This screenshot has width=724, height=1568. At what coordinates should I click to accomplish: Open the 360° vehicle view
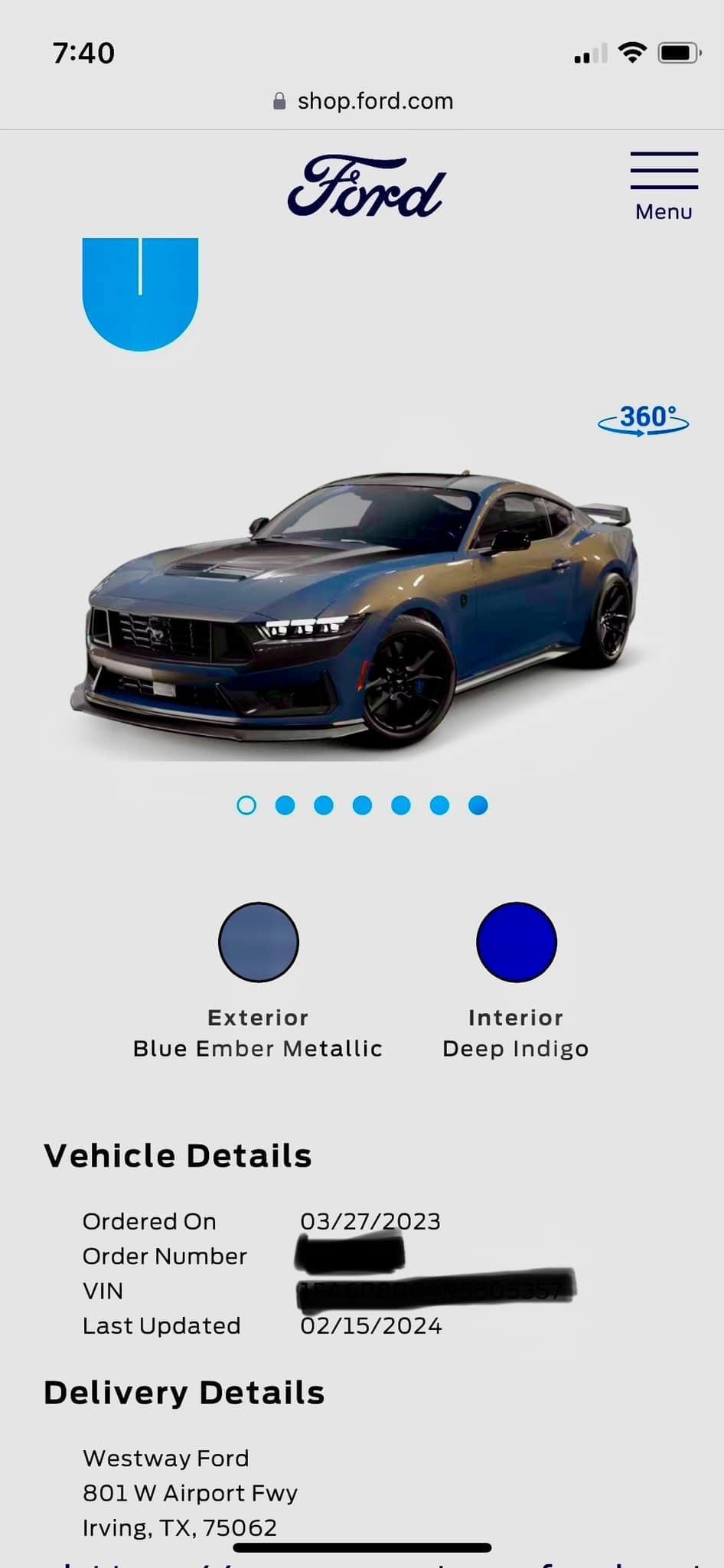[643, 420]
